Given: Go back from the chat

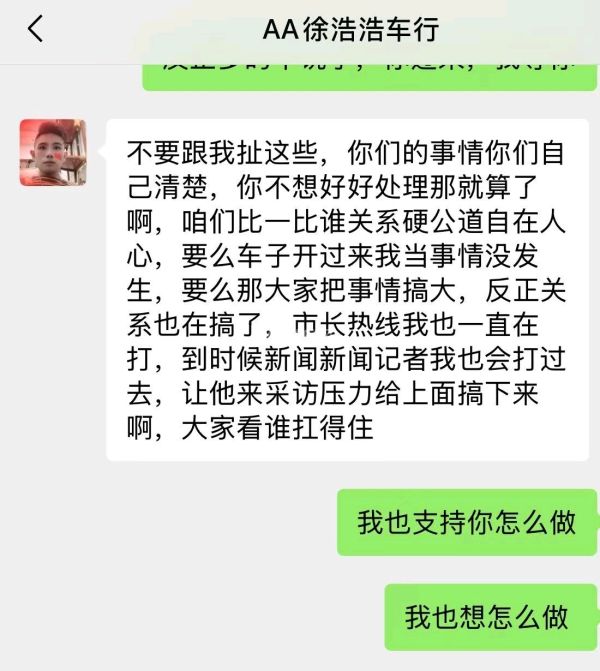Looking at the screenshot, I should point(35,29).
